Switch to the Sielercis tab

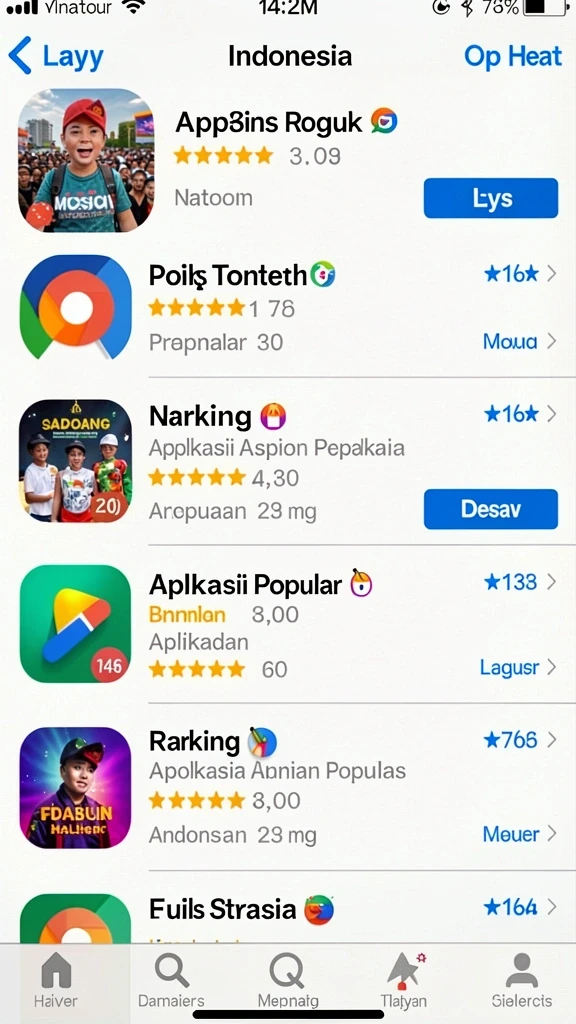coord(521,980)
